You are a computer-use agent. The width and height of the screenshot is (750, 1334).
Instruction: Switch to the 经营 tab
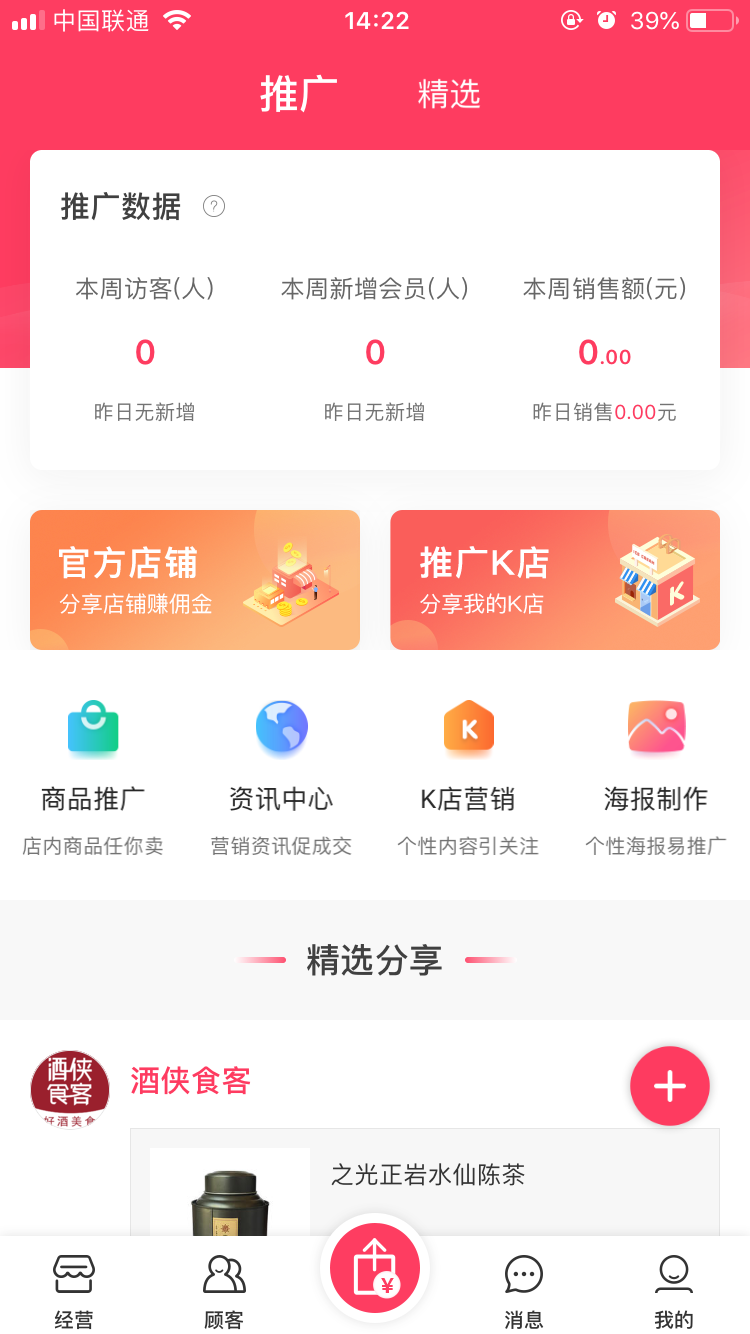point(74,1290)
